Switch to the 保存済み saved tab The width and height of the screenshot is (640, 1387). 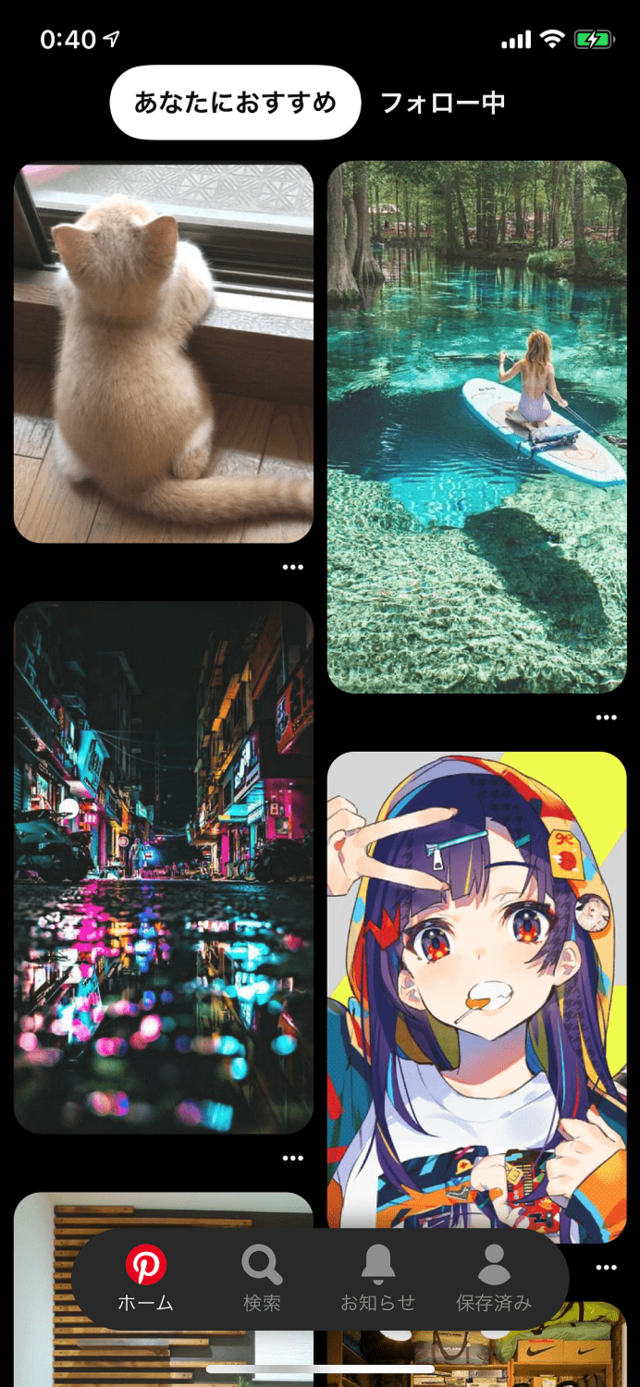coord(494,1279)
